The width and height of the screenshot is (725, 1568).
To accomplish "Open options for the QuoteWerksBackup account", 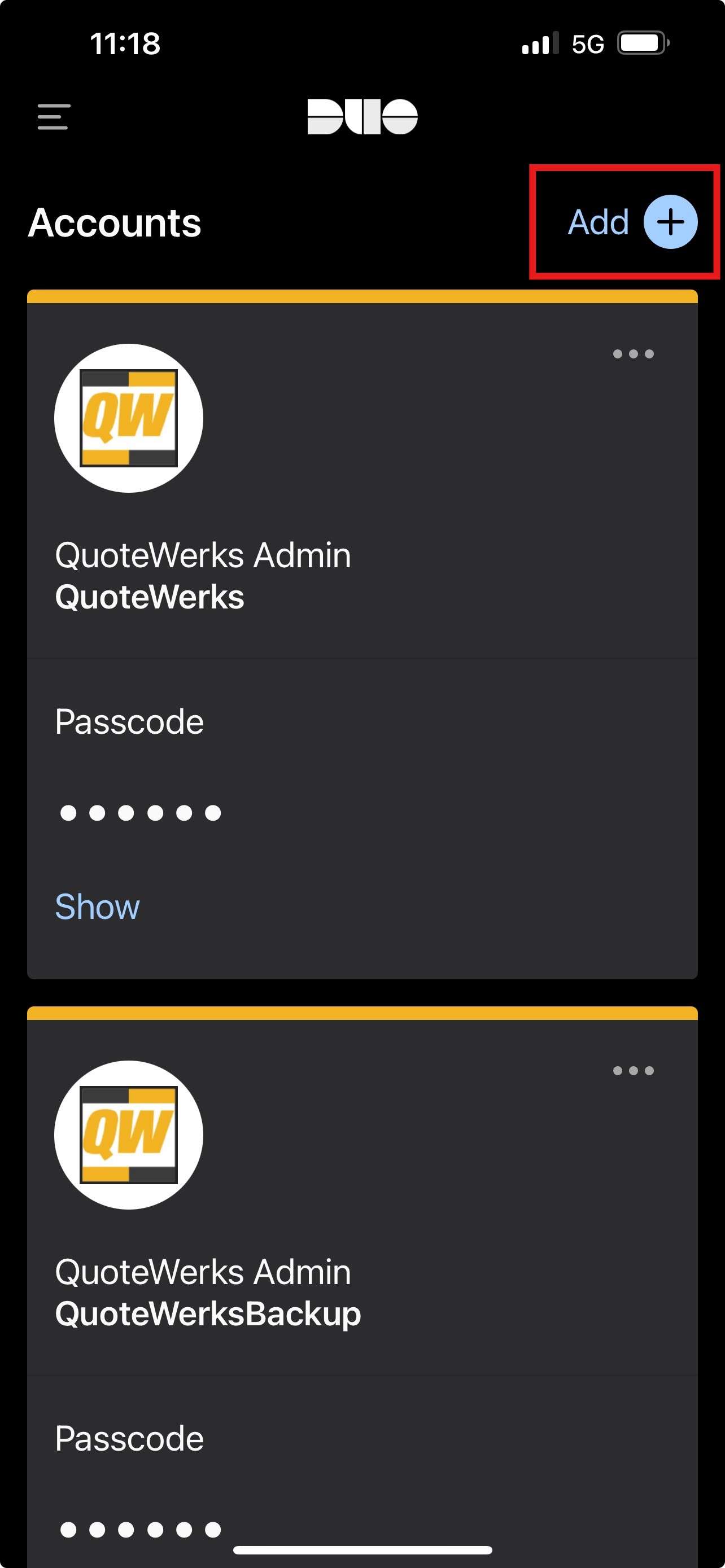I will tap(633, 1071).
